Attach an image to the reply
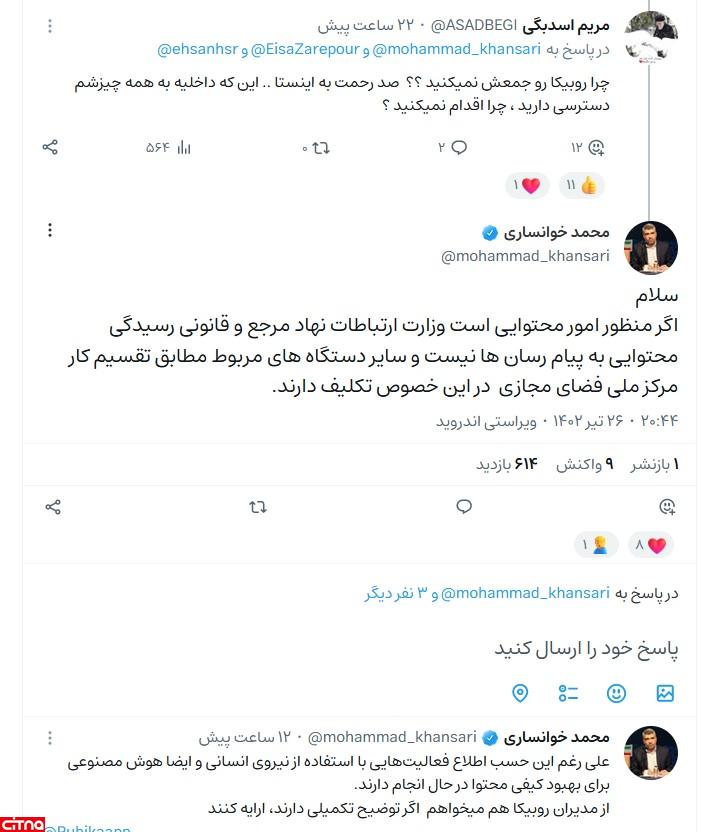This screenshot has width=701, height=832. 665,693
